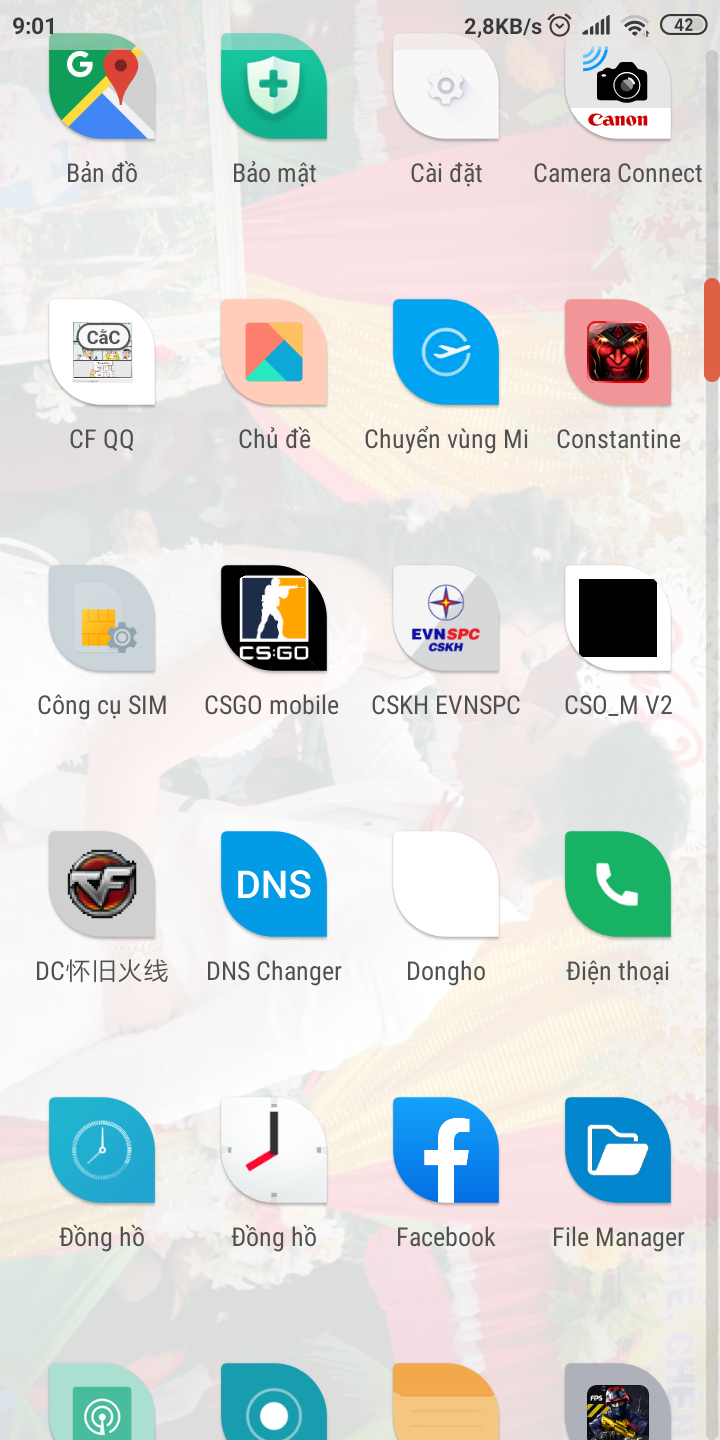Open the Điện thoại phone dialer

pos(618,884)
